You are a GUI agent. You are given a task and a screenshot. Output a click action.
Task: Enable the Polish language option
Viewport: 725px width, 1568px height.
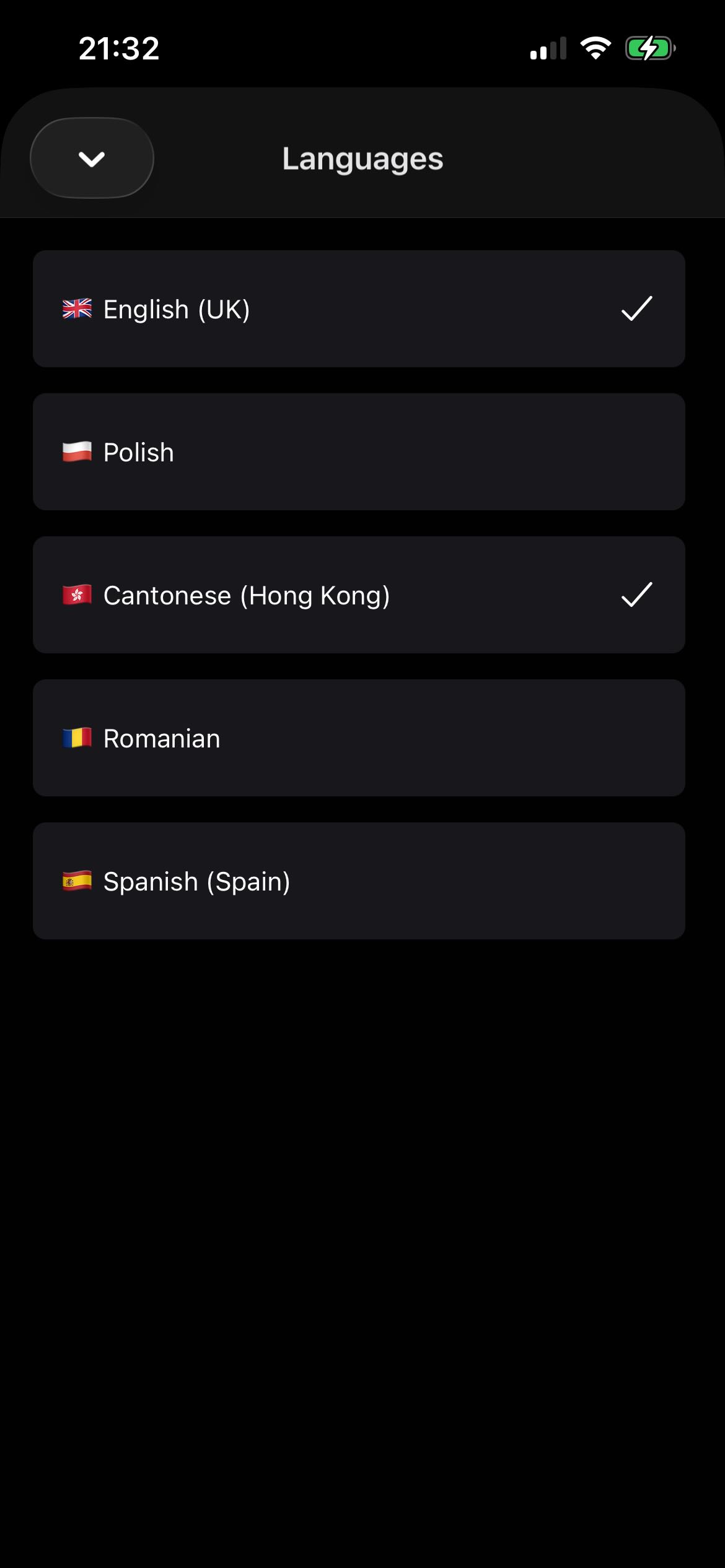(358, 452)
